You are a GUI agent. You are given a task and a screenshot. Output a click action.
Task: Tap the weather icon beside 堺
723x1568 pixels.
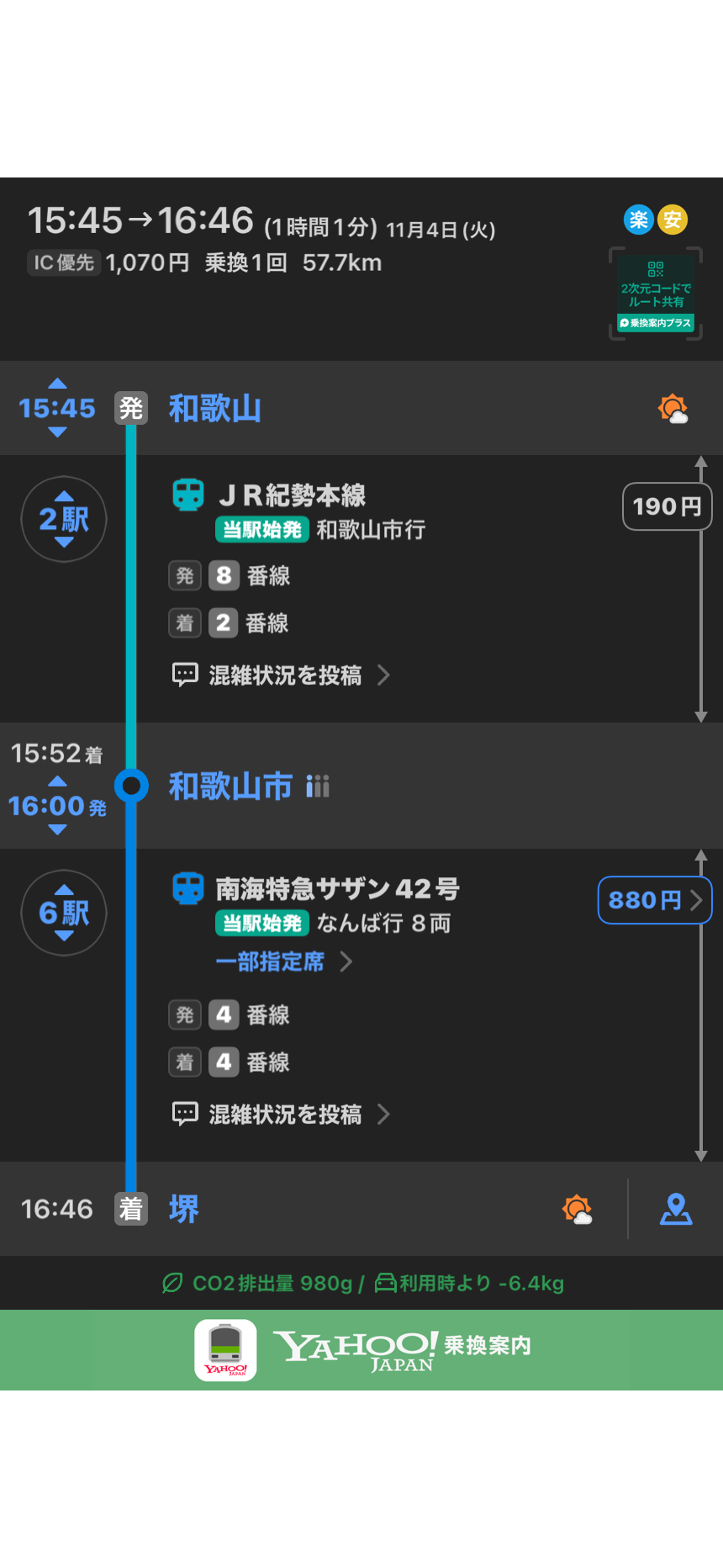[576, 1208]
